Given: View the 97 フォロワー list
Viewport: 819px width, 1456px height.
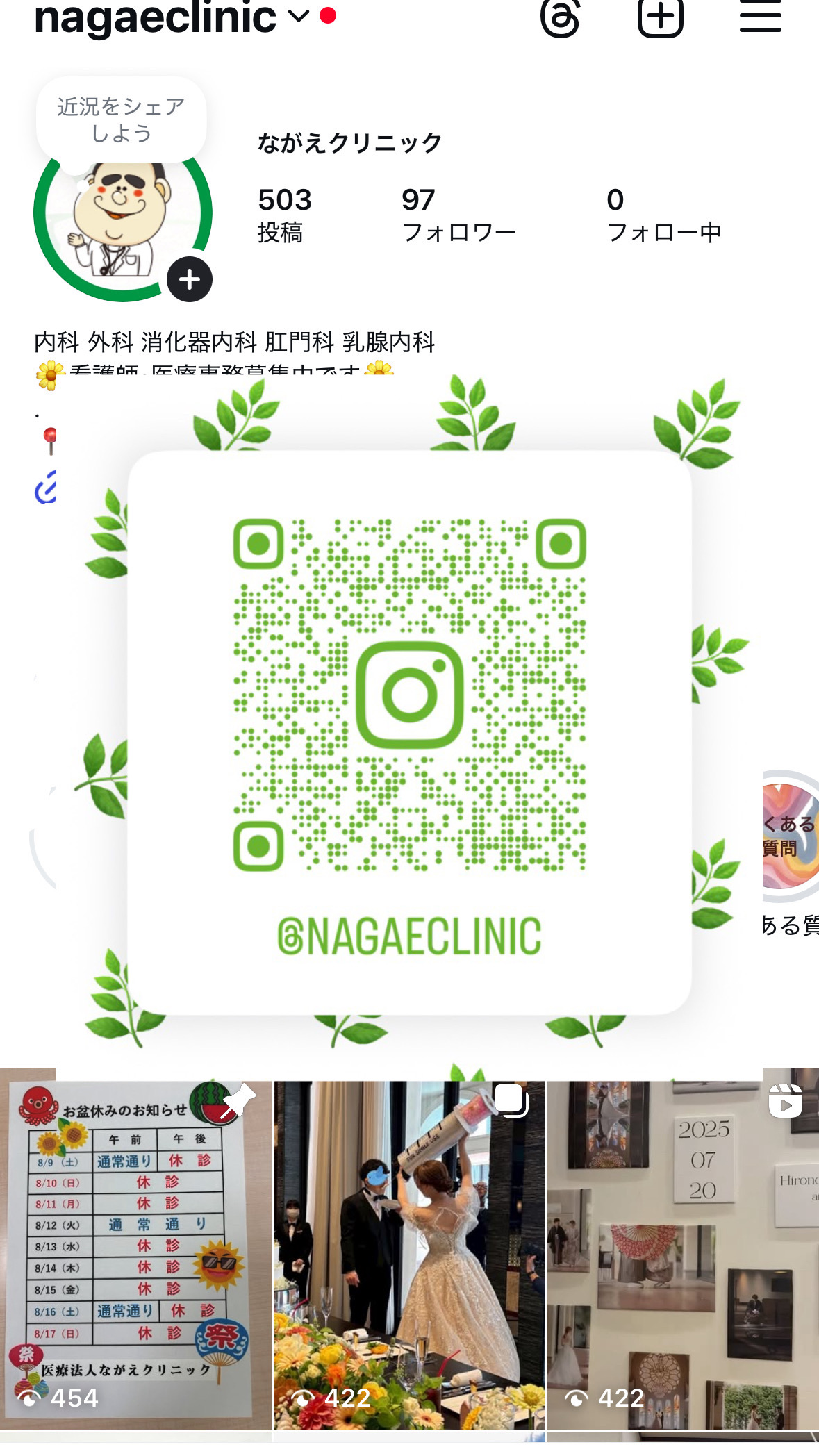Looking at the screenshot, I should click(458, 214).
